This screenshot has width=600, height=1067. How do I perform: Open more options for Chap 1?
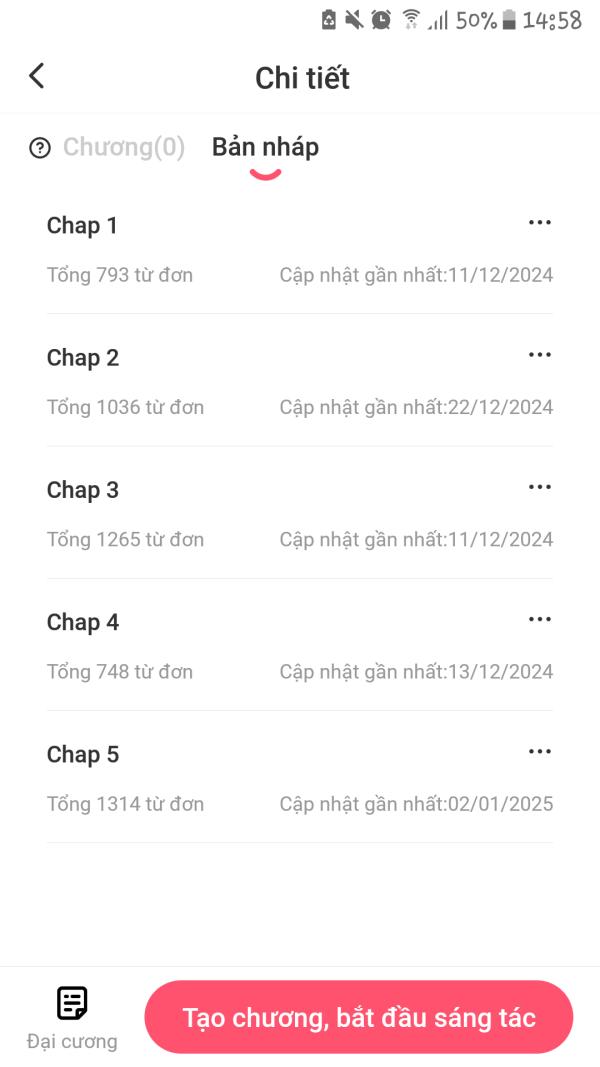tap(540, 223)
